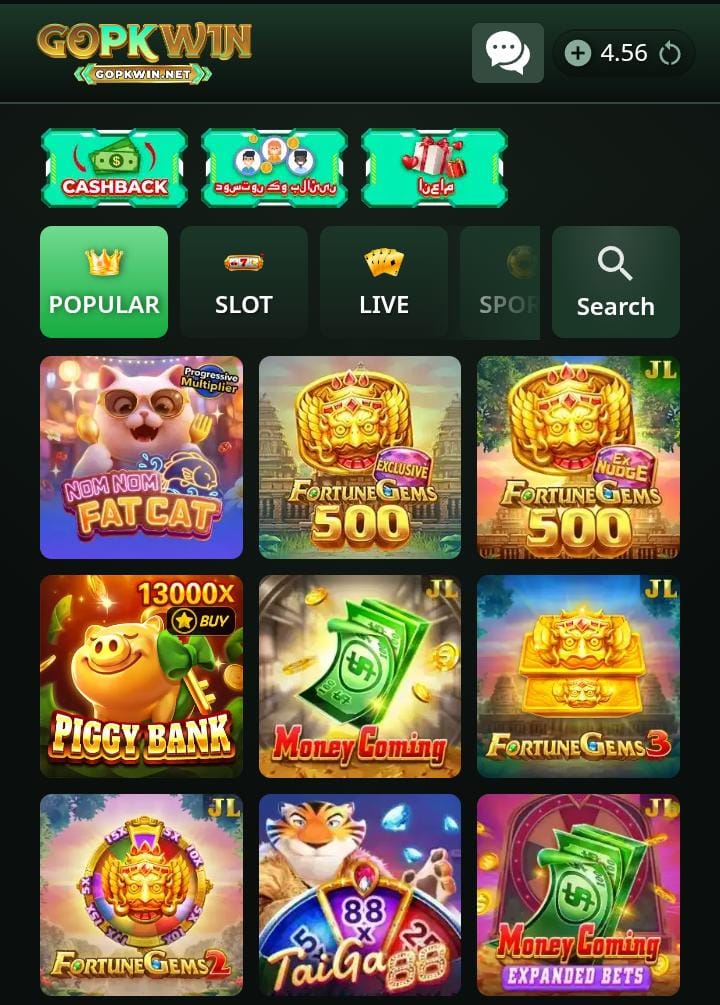720x1005 pixels.
Task: Open Money Coming Expanded Bets game
Action: 578,895
